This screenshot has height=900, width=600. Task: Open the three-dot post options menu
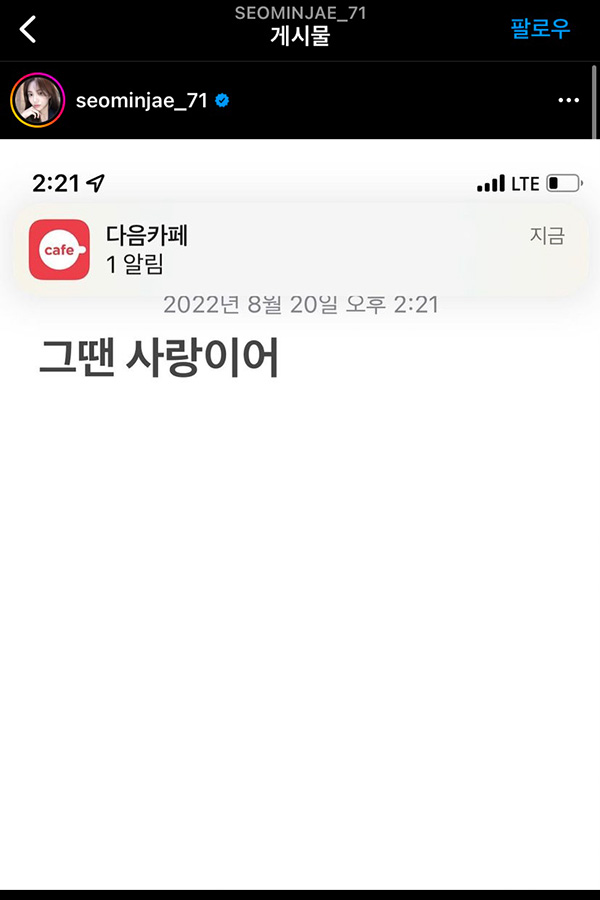pyautogui.click(x=568, y=101)
